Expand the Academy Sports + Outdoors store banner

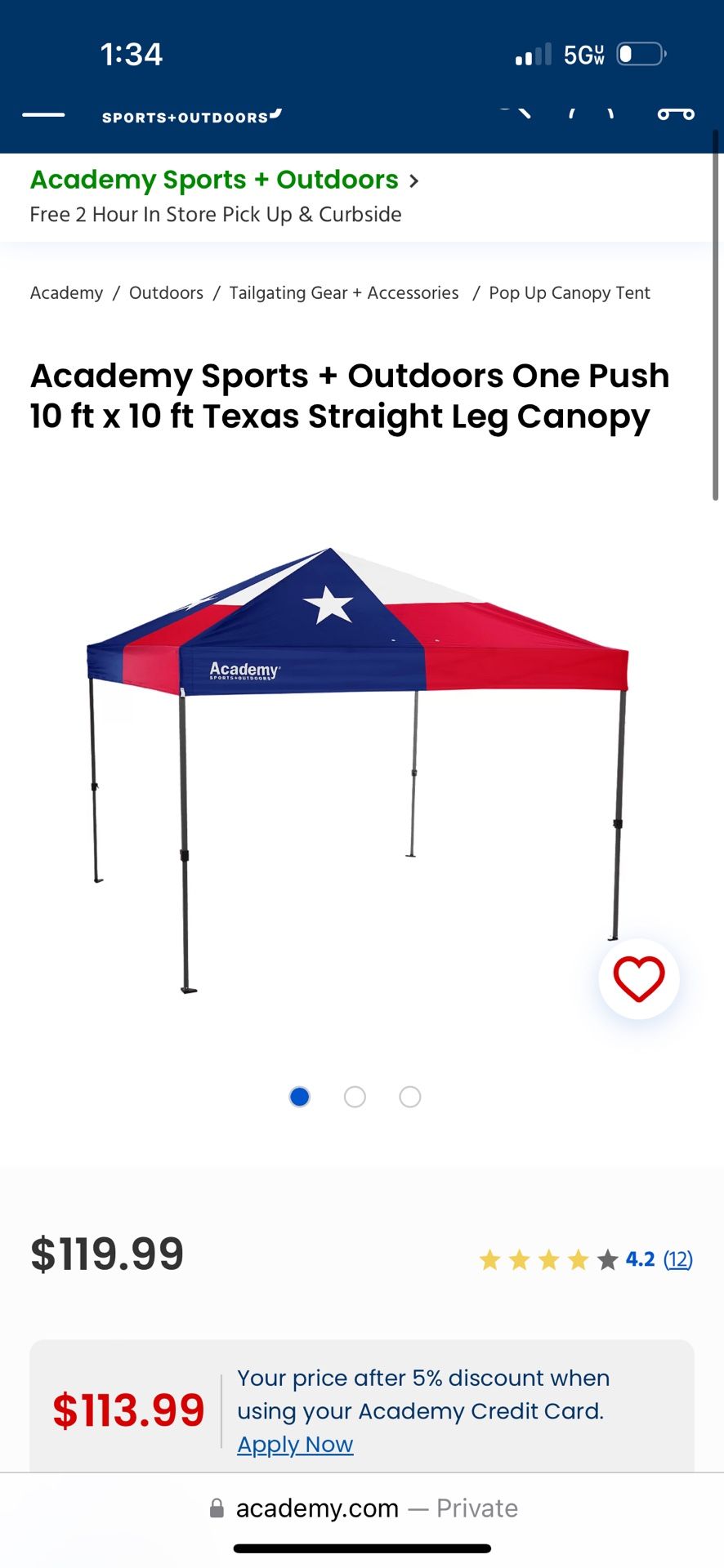click(x=215, y=180)
